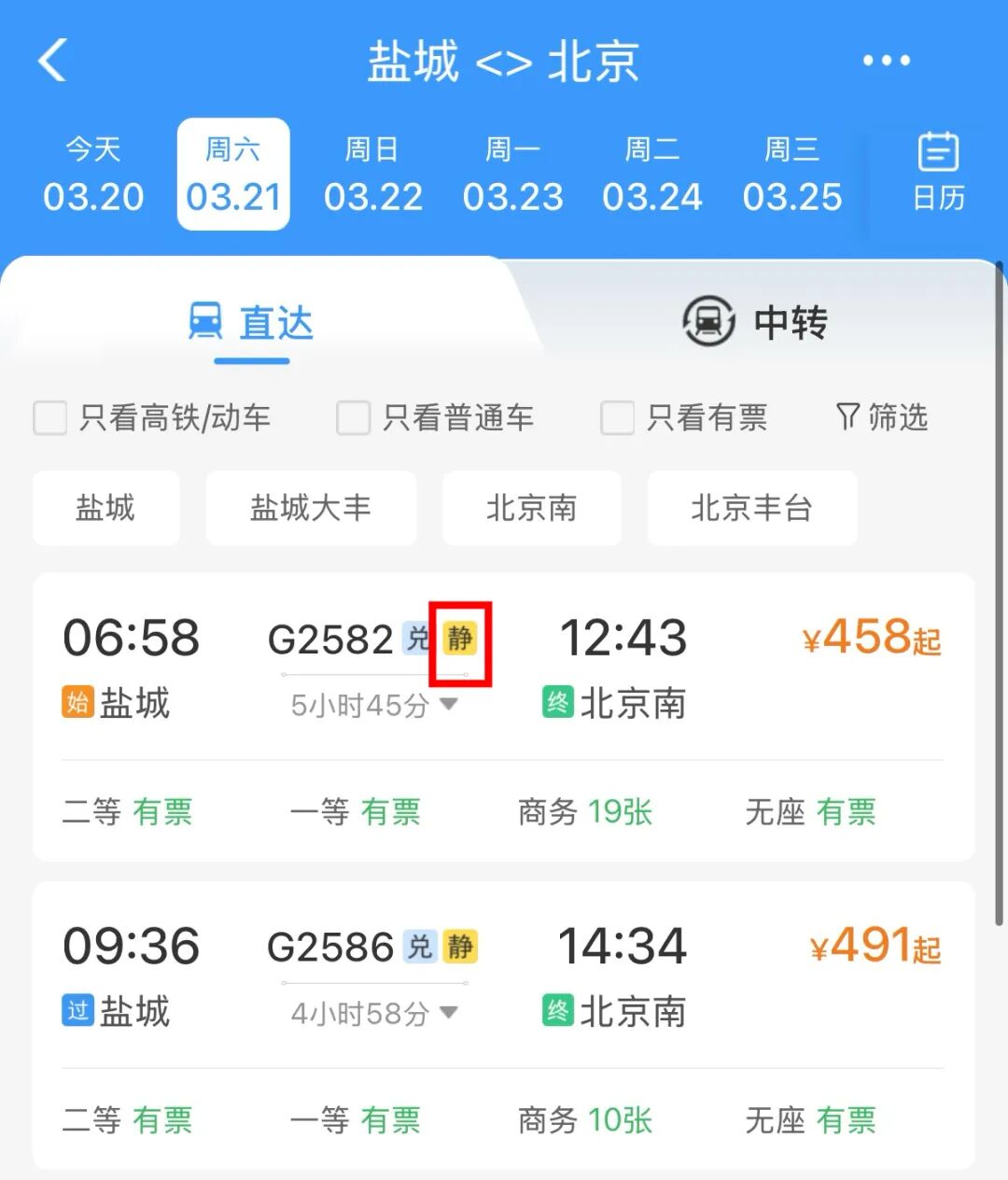The width and height of the screenshot is (1008, 1180).
Task: Switch to the 中转 transfer tab
Action: pyautogui.click(x=755, y=322)
